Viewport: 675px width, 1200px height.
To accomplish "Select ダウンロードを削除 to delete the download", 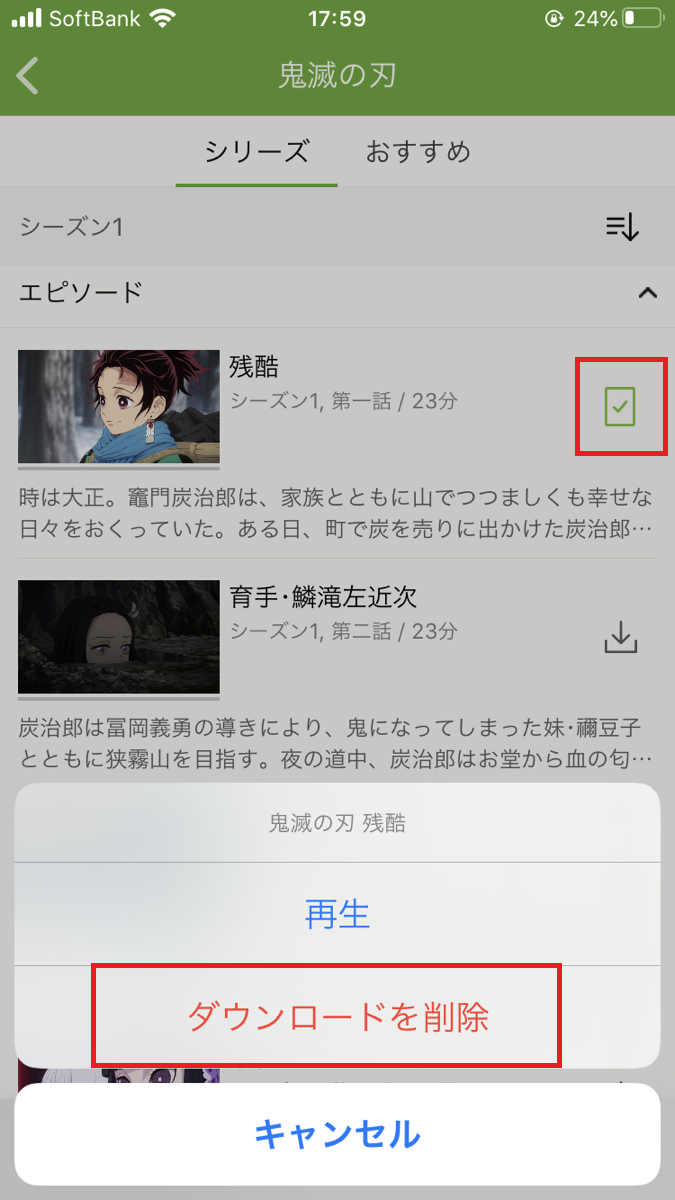I will tap(337, 1017).
